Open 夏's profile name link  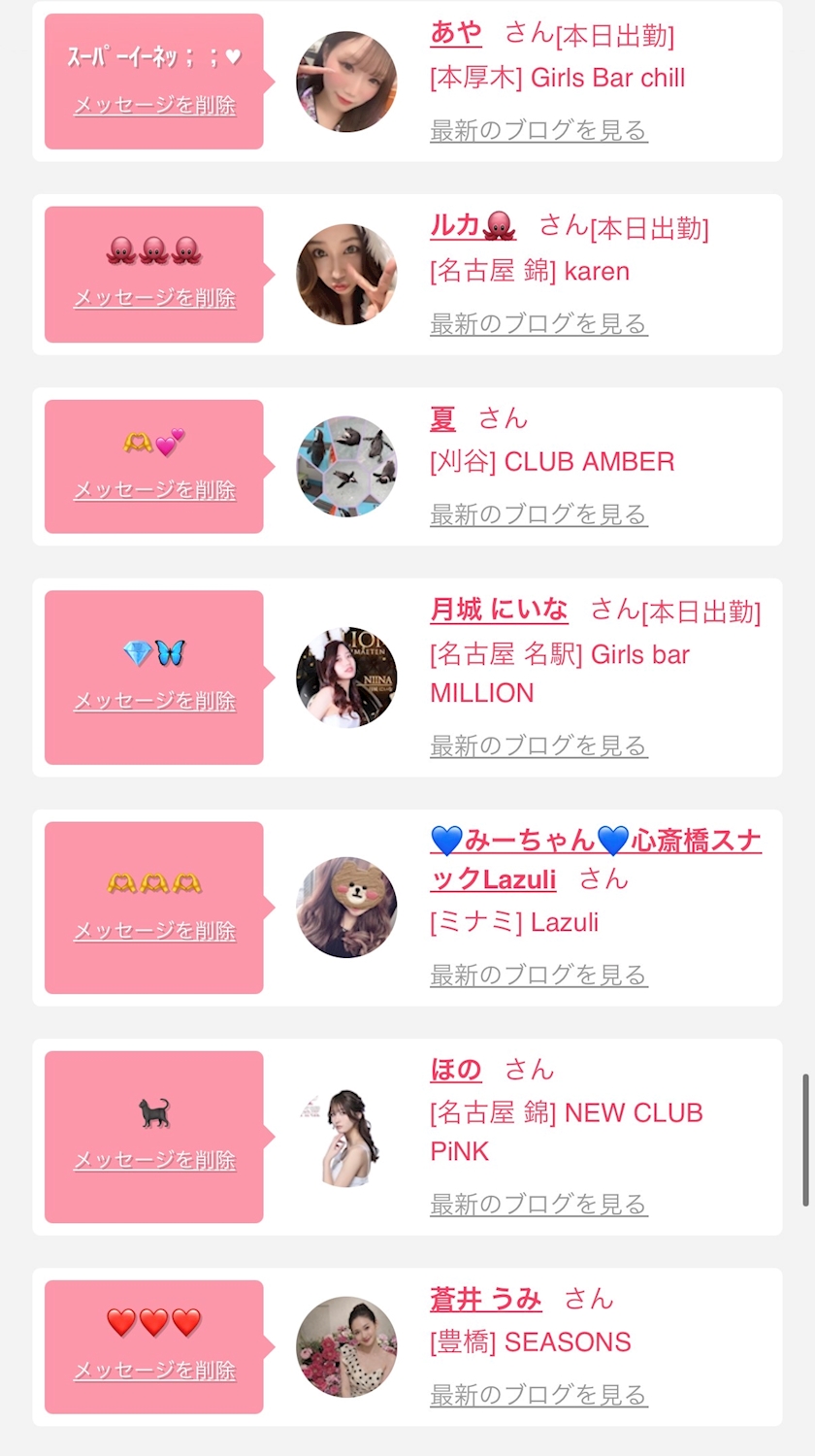pos(442,418)
